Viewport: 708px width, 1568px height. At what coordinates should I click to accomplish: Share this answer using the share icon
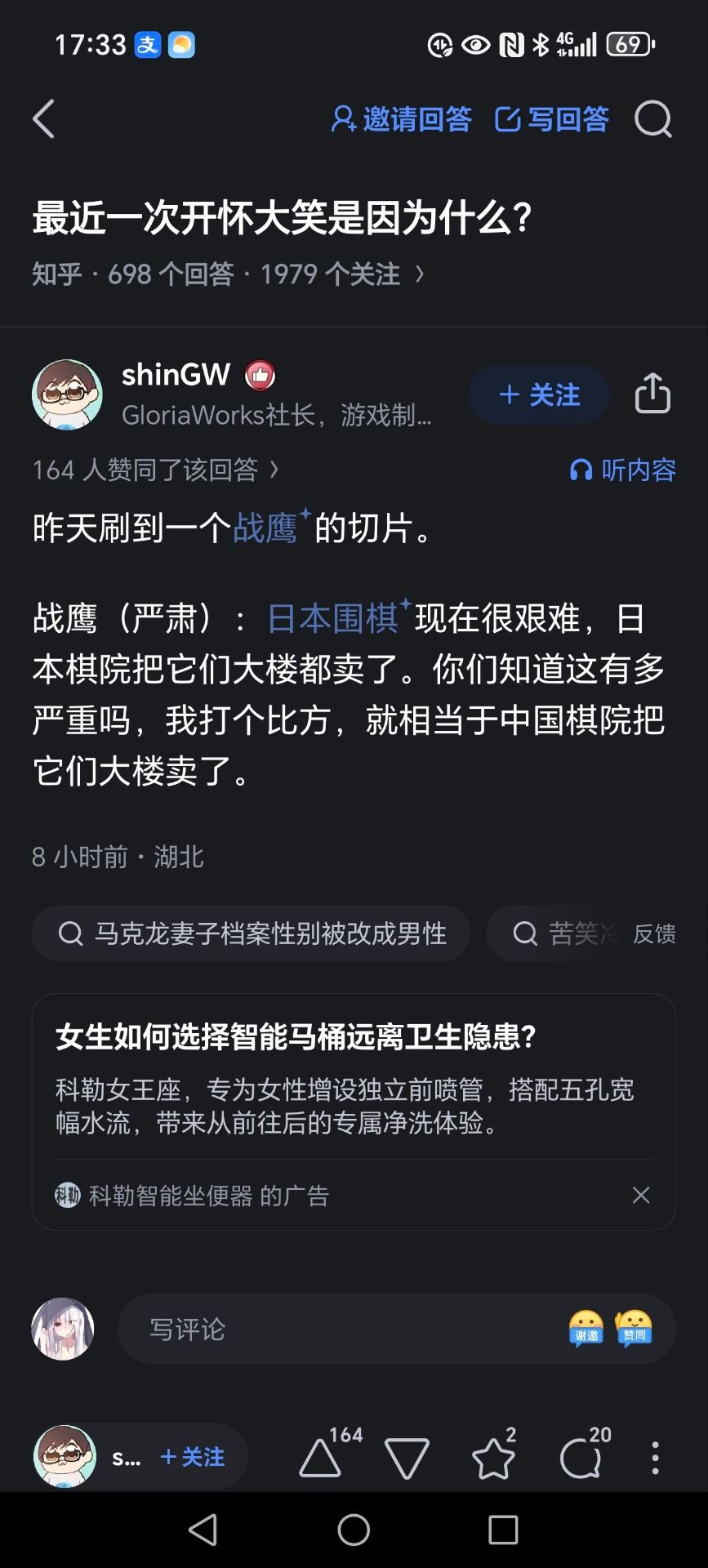coord(652,394)
